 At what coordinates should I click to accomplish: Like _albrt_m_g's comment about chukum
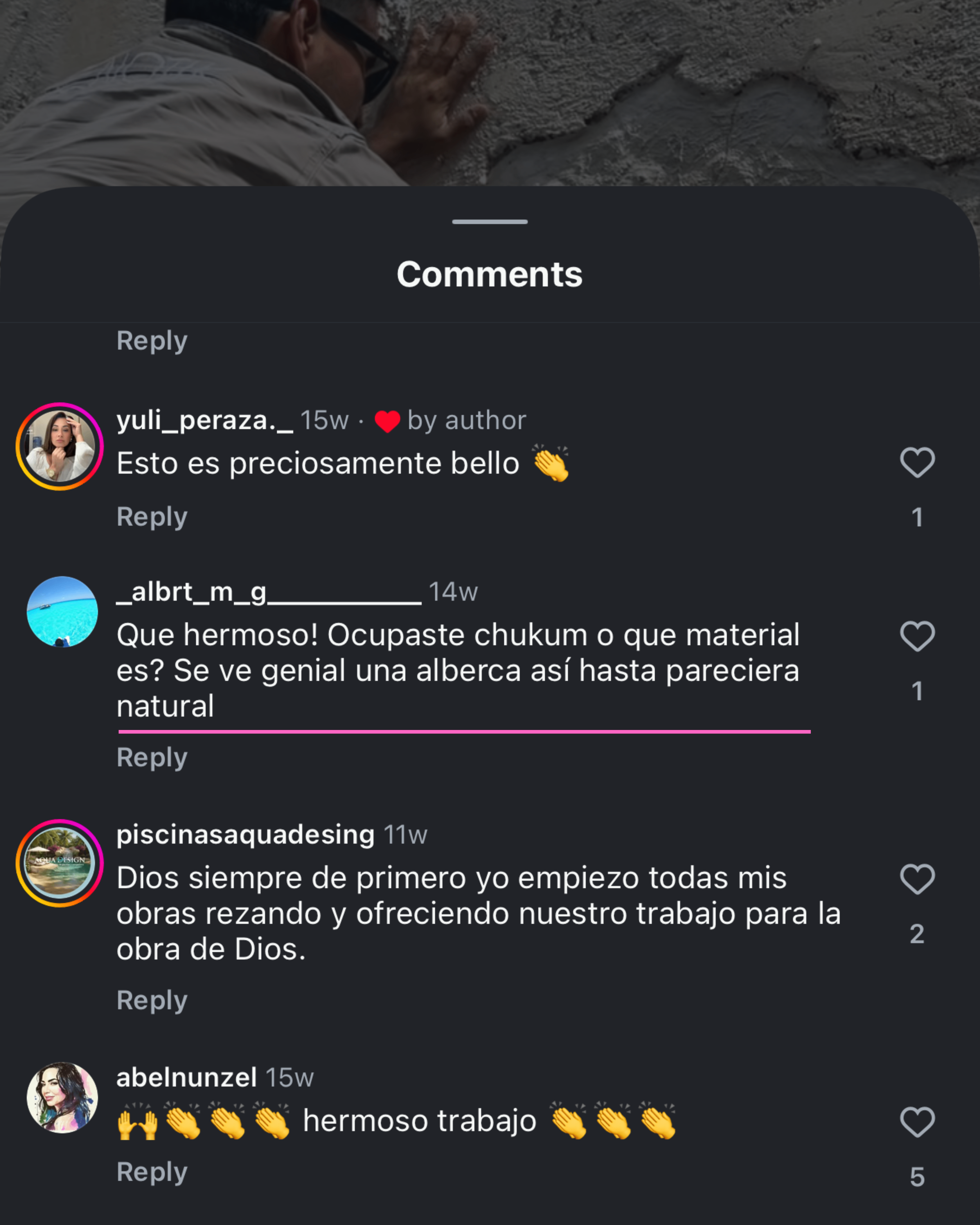coord(917,636)
